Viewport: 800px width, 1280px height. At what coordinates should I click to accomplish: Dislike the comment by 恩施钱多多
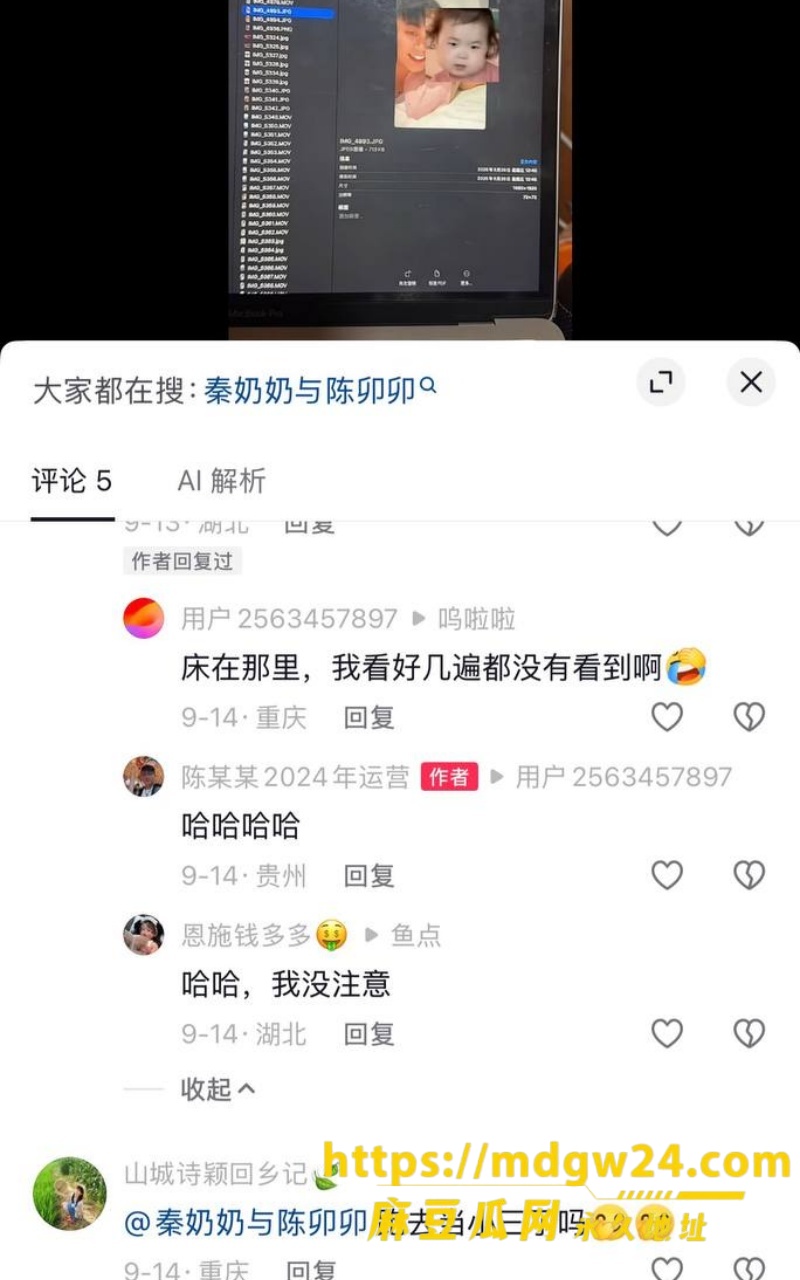click(749, 1033)
